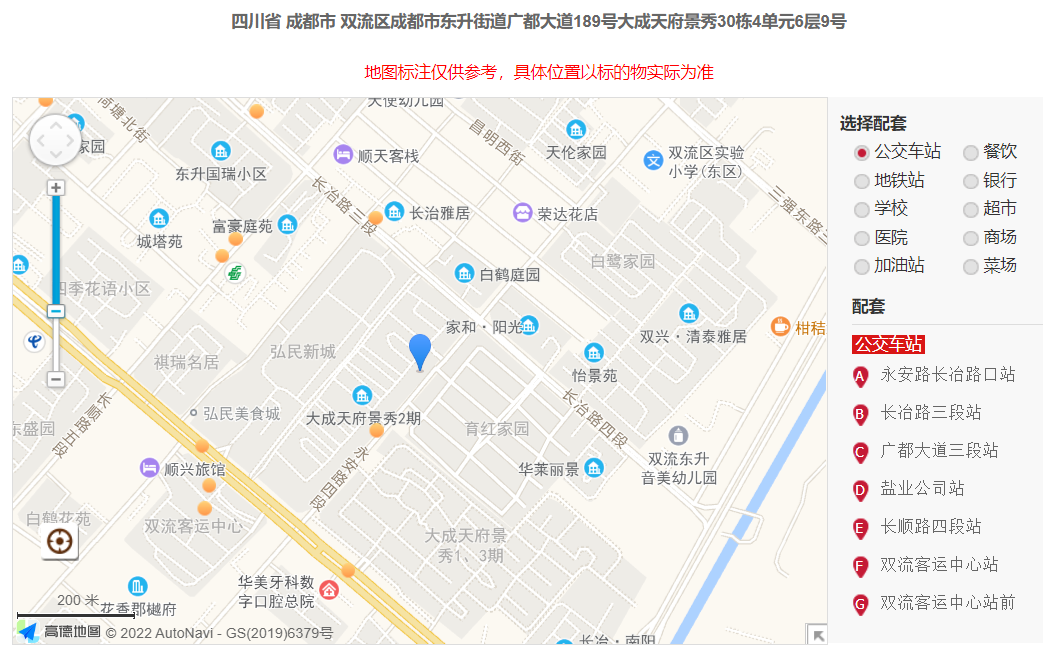Zoom out the map with minus button

coord(56,379)
